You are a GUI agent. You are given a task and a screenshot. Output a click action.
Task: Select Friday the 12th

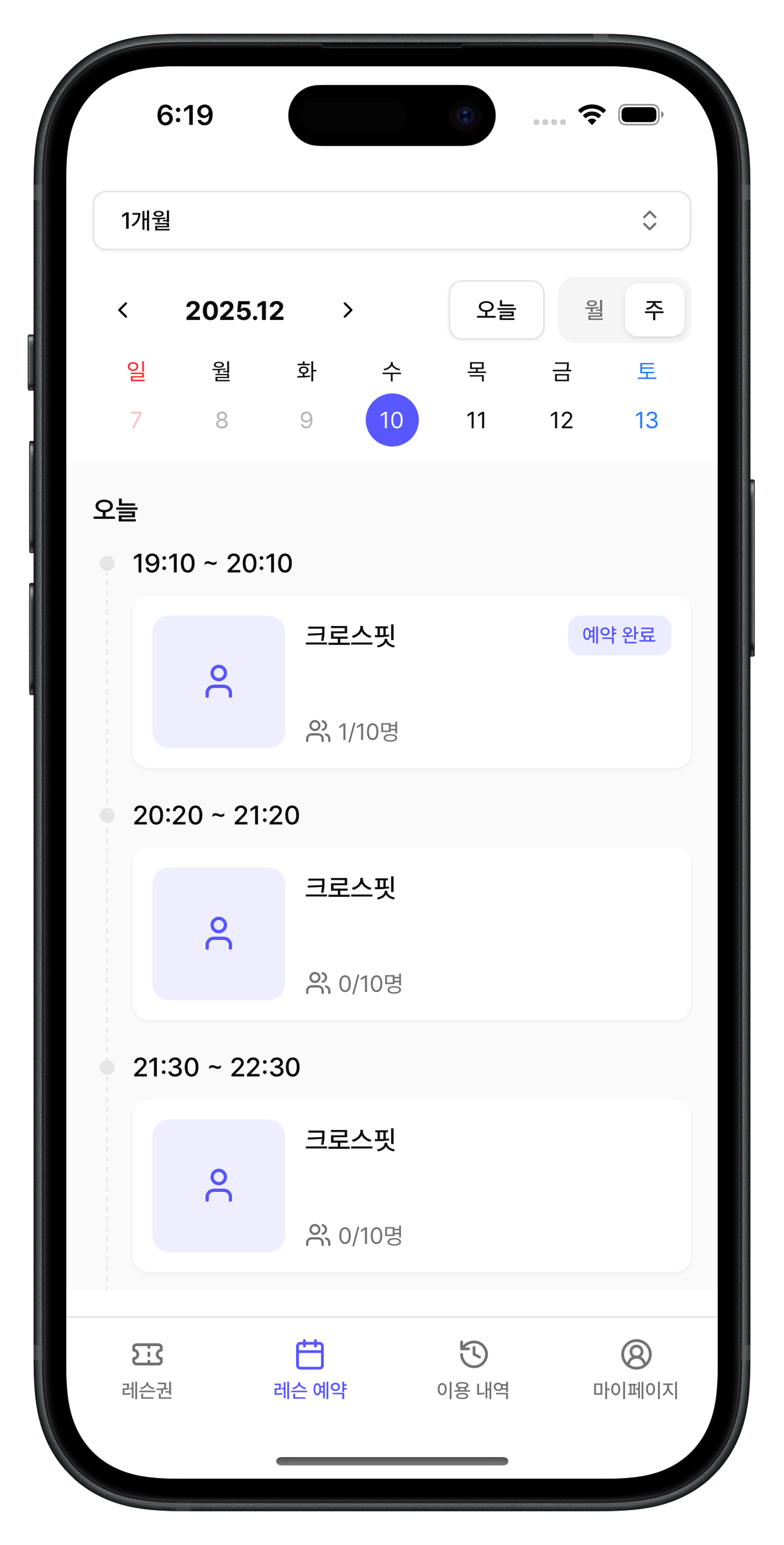(x=561, y=420)
